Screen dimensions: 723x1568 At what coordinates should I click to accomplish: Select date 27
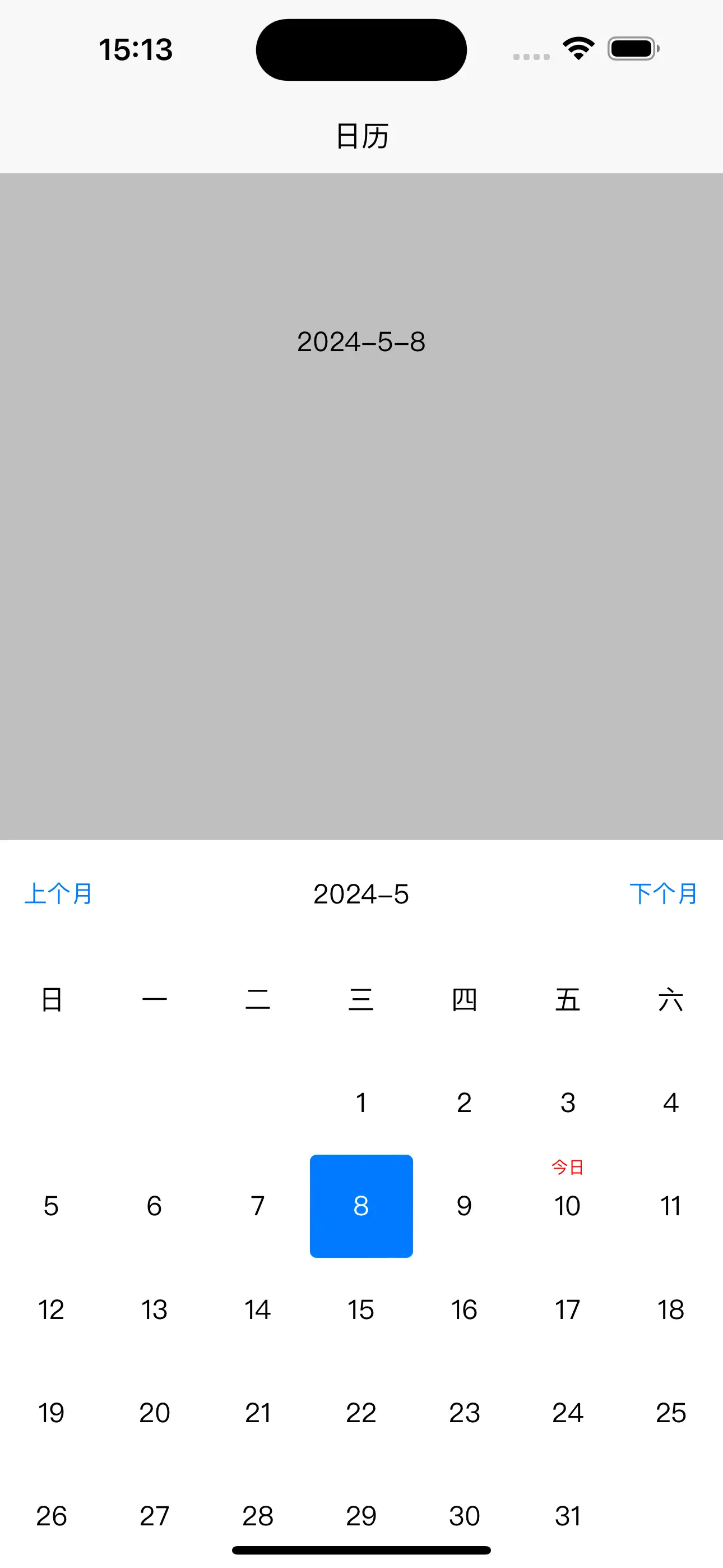155,1516
